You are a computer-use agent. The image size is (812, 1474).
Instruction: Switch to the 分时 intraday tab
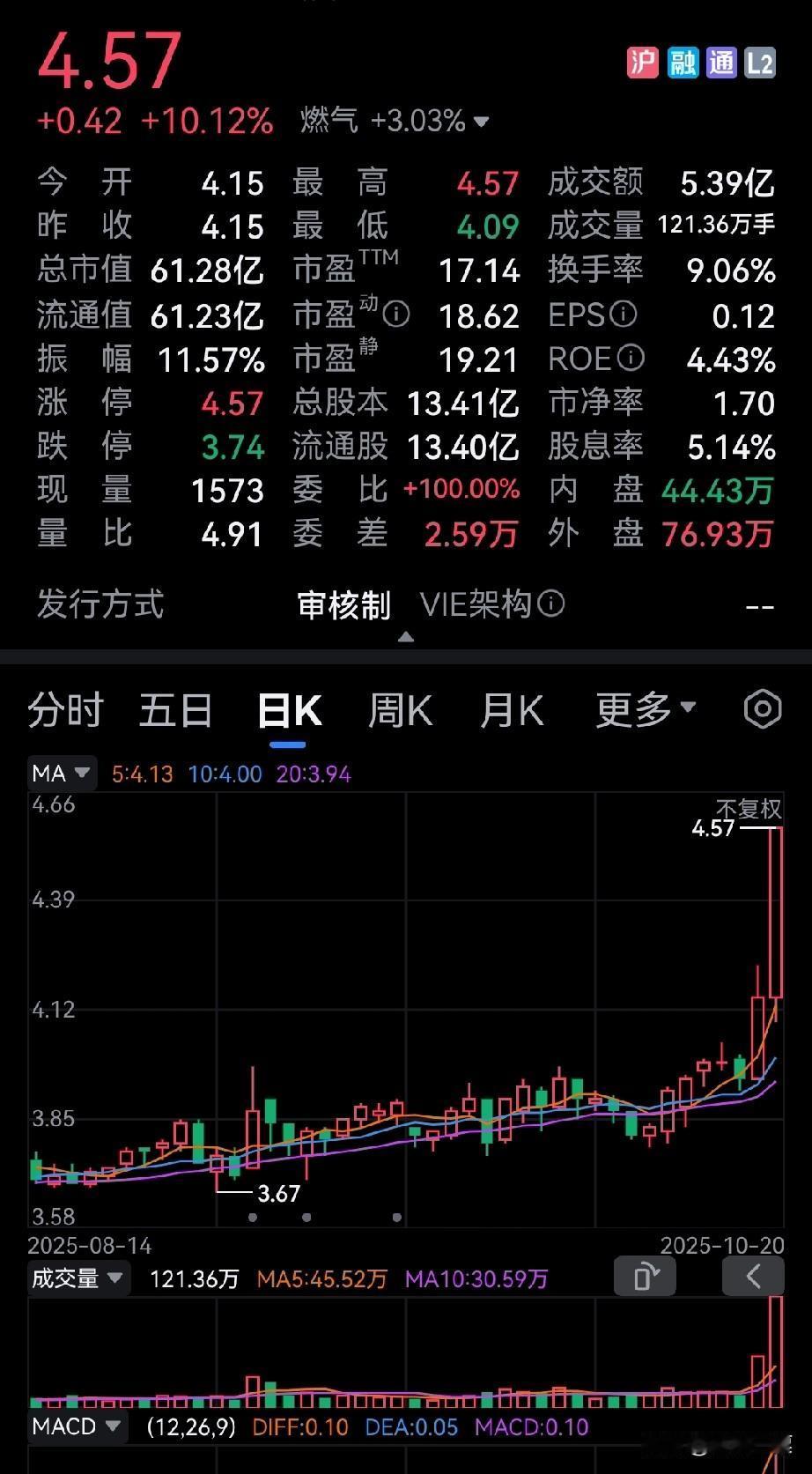[65, 709]
